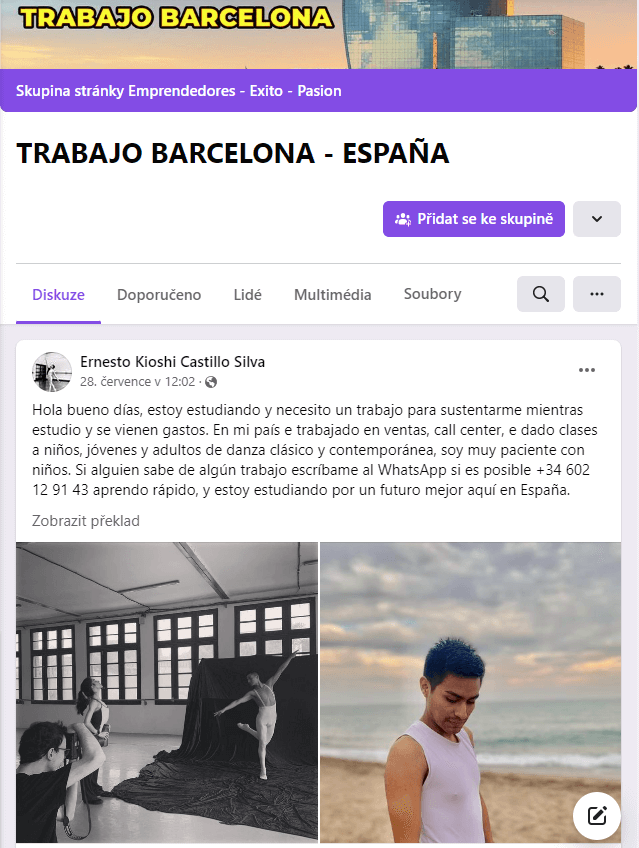Viewport: 639px width, 848px height.
Task: Open options menu on Ernesto's post
Action: [587, 370]
